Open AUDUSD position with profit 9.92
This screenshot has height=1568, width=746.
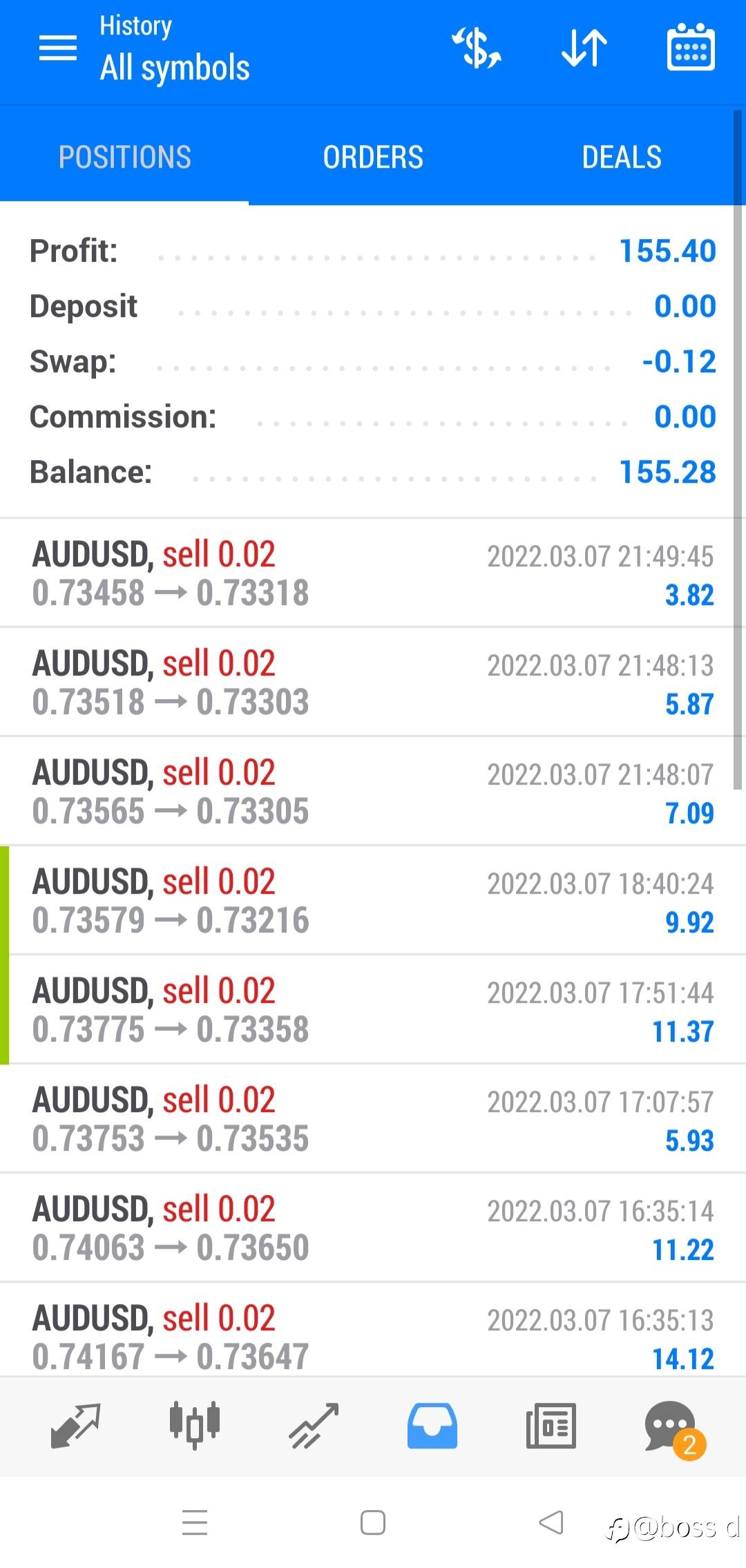point(373,900)
